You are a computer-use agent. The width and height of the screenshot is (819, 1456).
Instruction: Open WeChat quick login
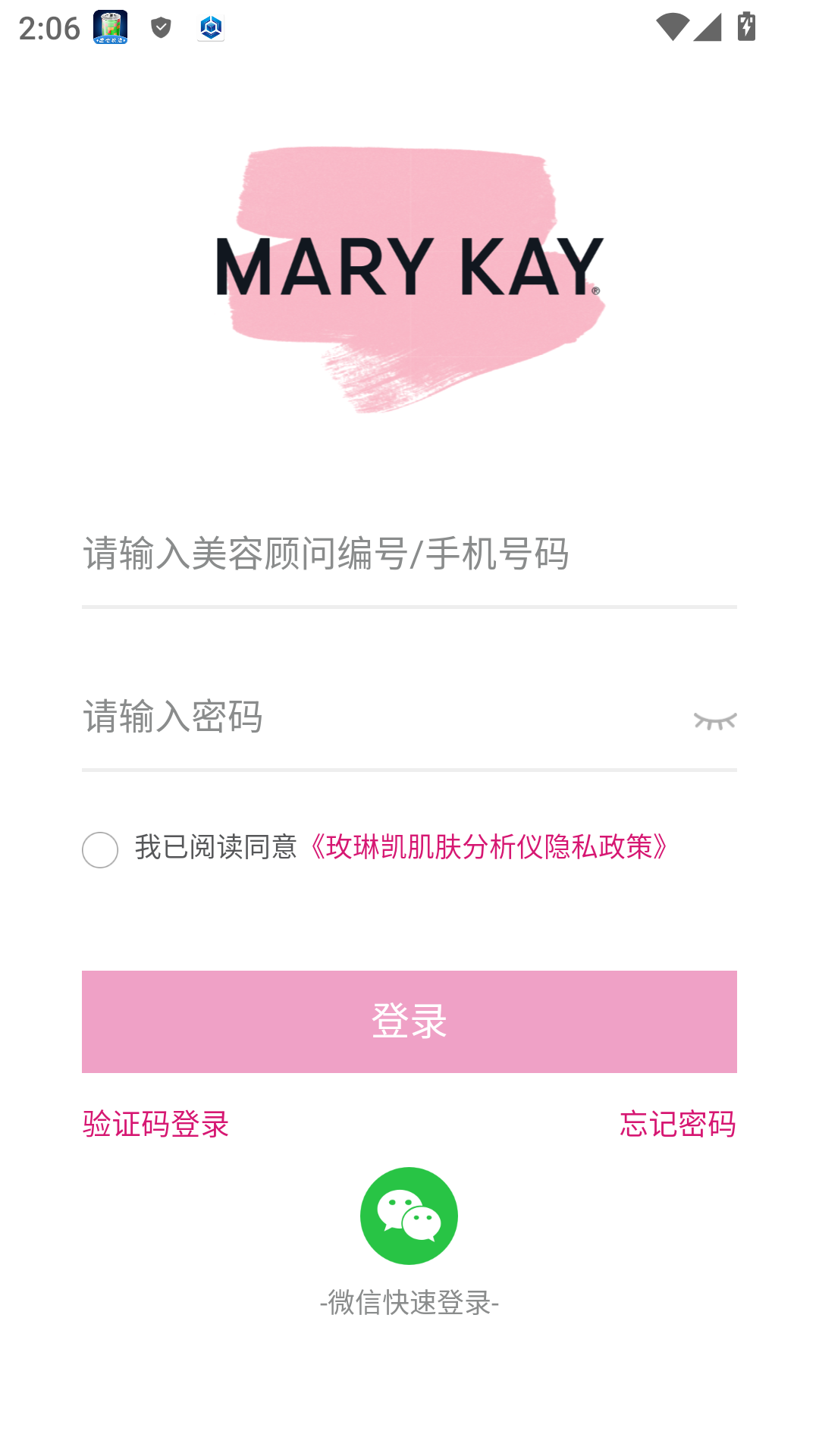tap(408, 1215)
